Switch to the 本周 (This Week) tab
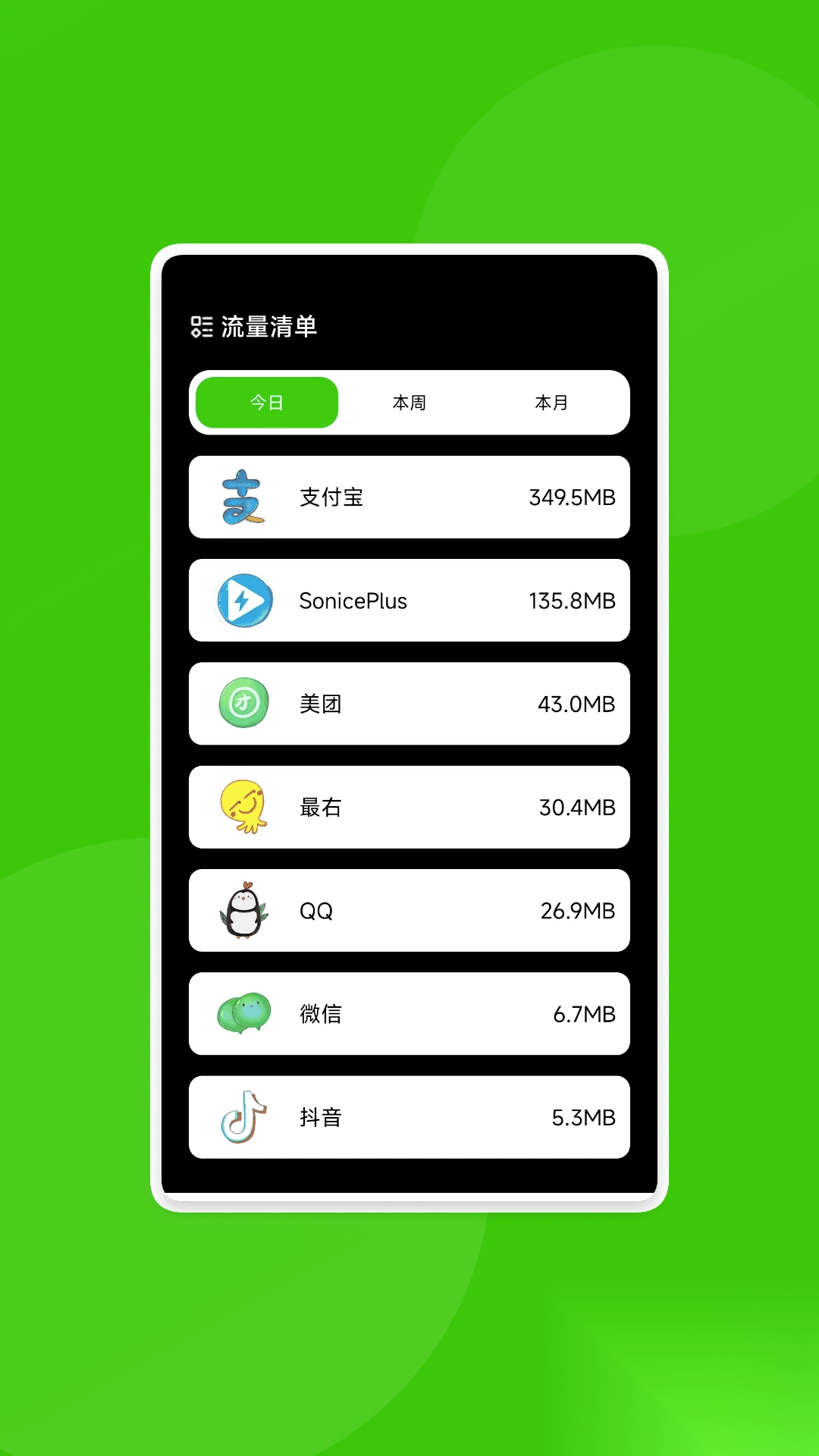 tap(409, 403)
